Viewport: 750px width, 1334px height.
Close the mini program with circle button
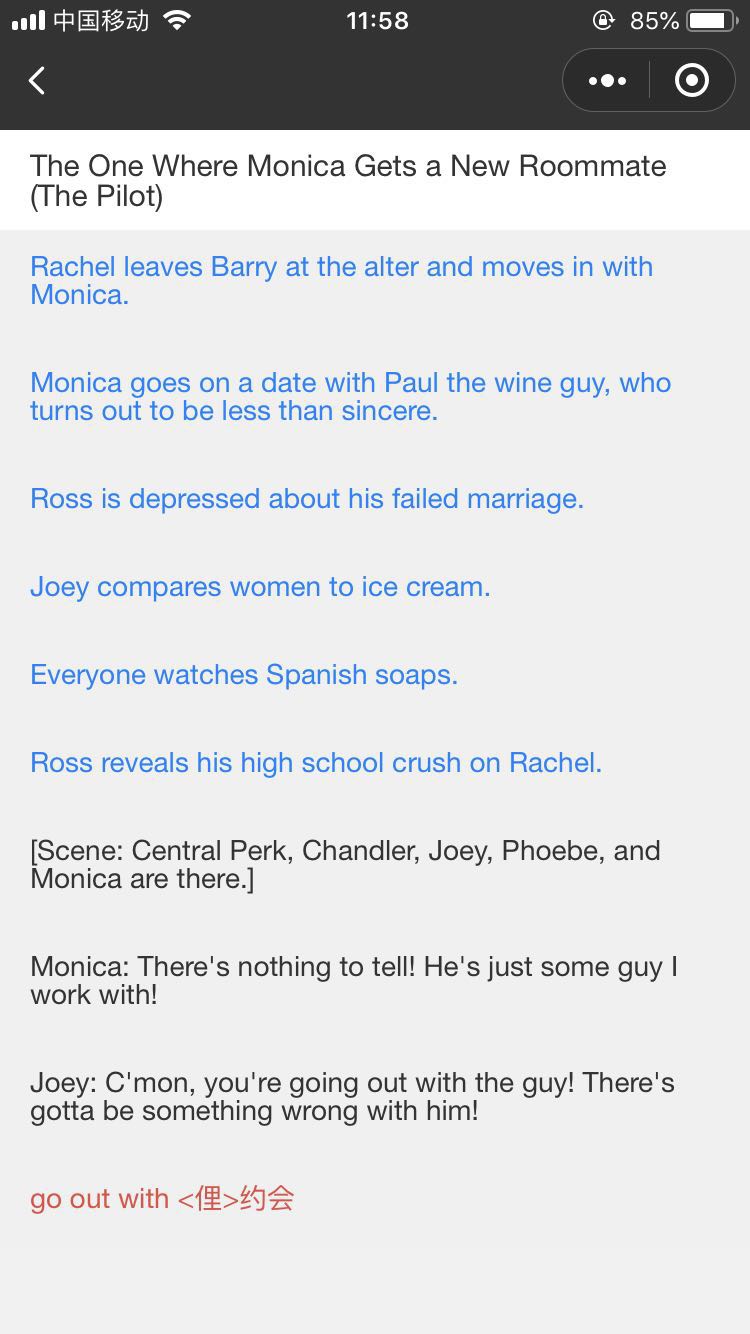(692, 80)
